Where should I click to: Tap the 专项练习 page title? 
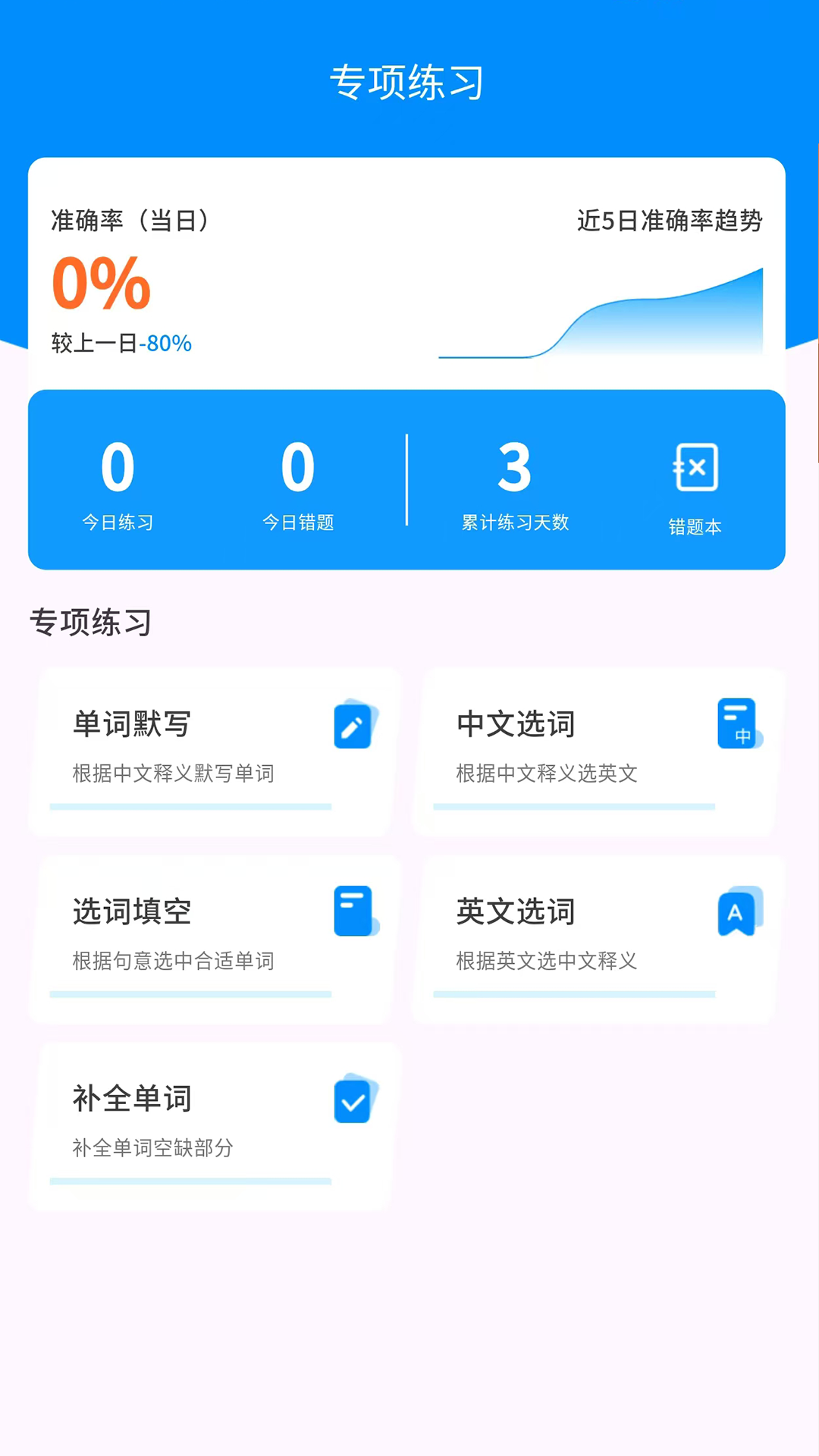tap(409, 81)
